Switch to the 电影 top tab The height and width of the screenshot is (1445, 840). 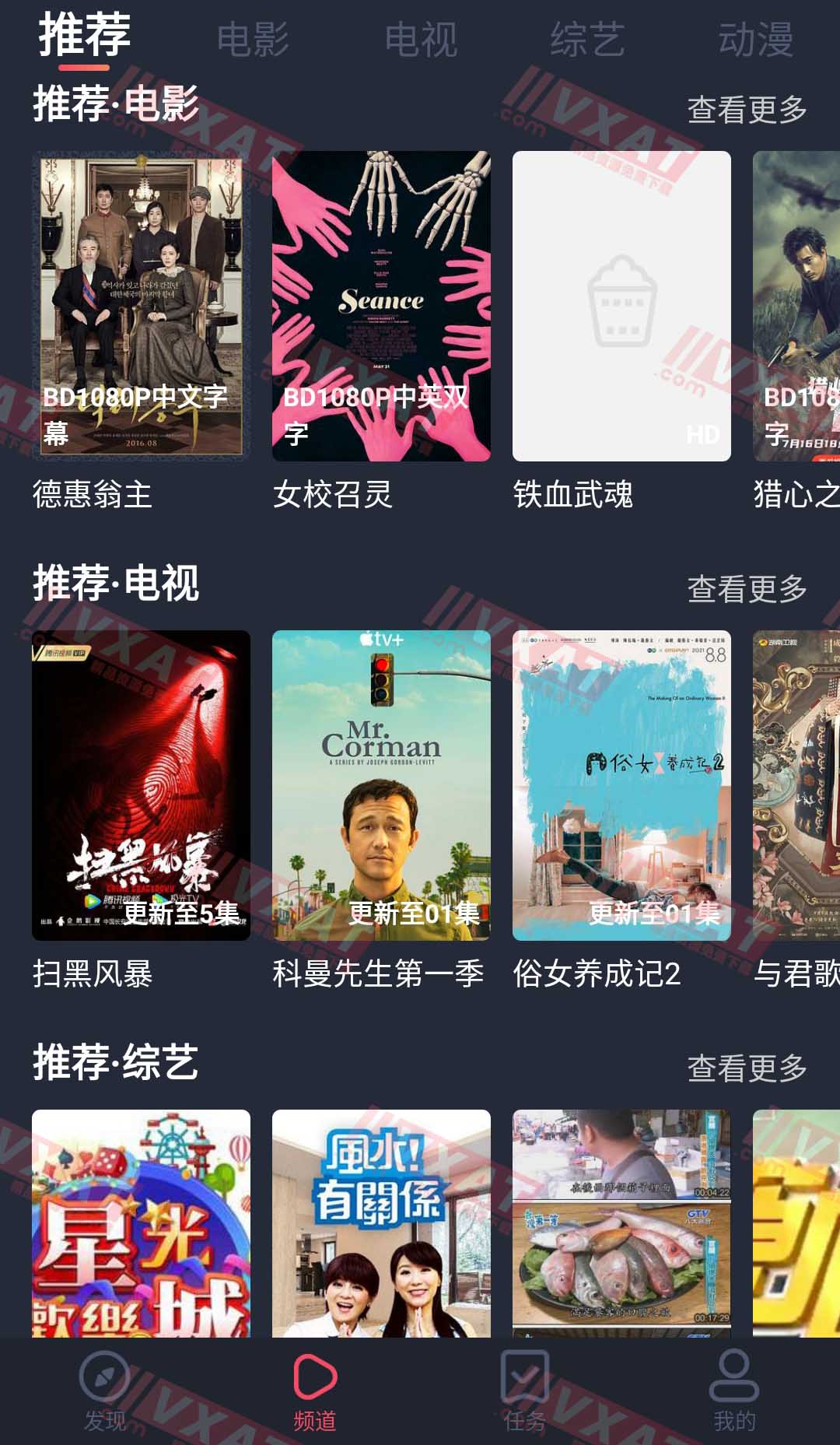pyautogui.click(x=253, y=39)
